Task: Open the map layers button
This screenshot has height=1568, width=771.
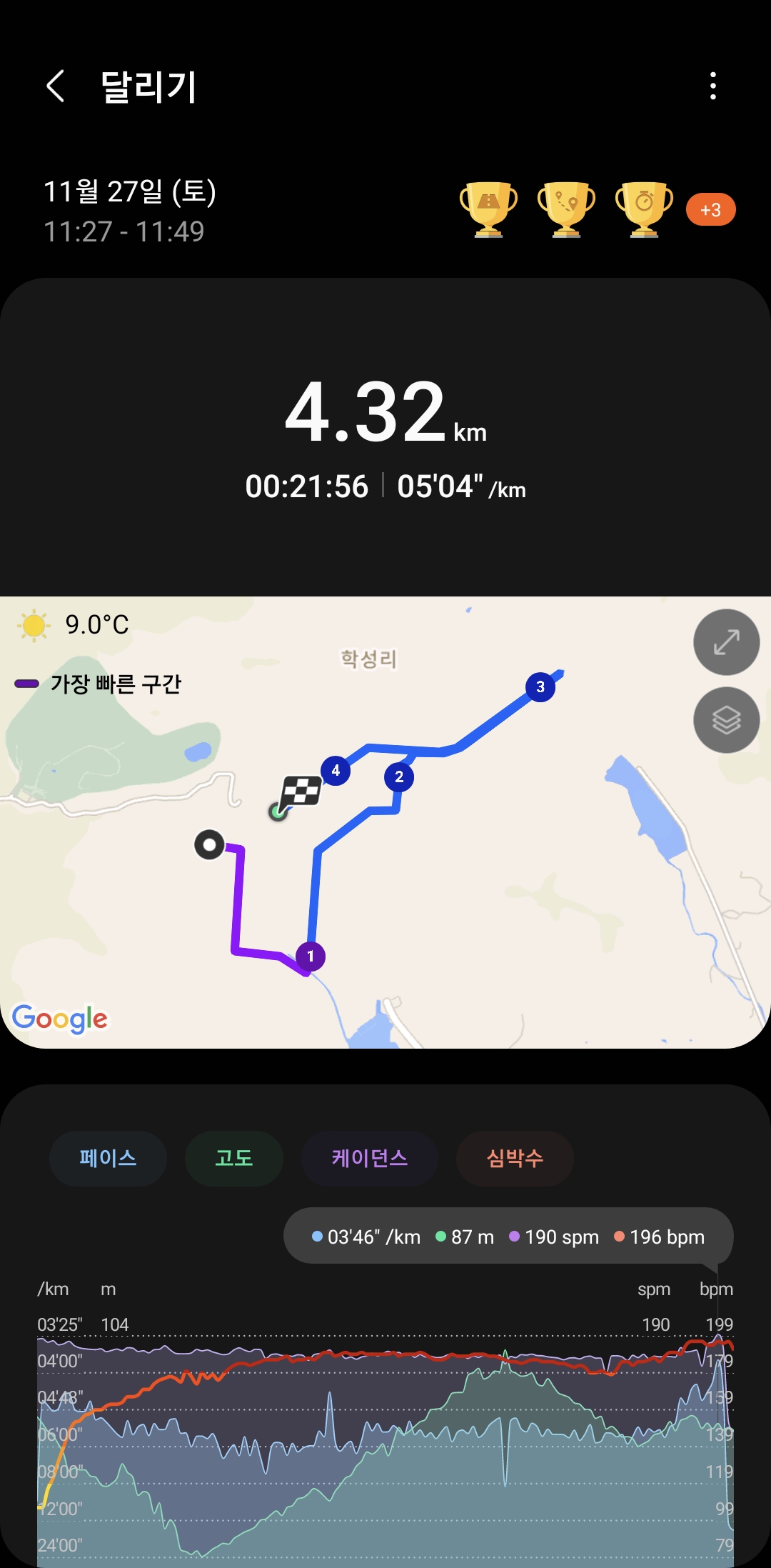Action: pos(726,720)
